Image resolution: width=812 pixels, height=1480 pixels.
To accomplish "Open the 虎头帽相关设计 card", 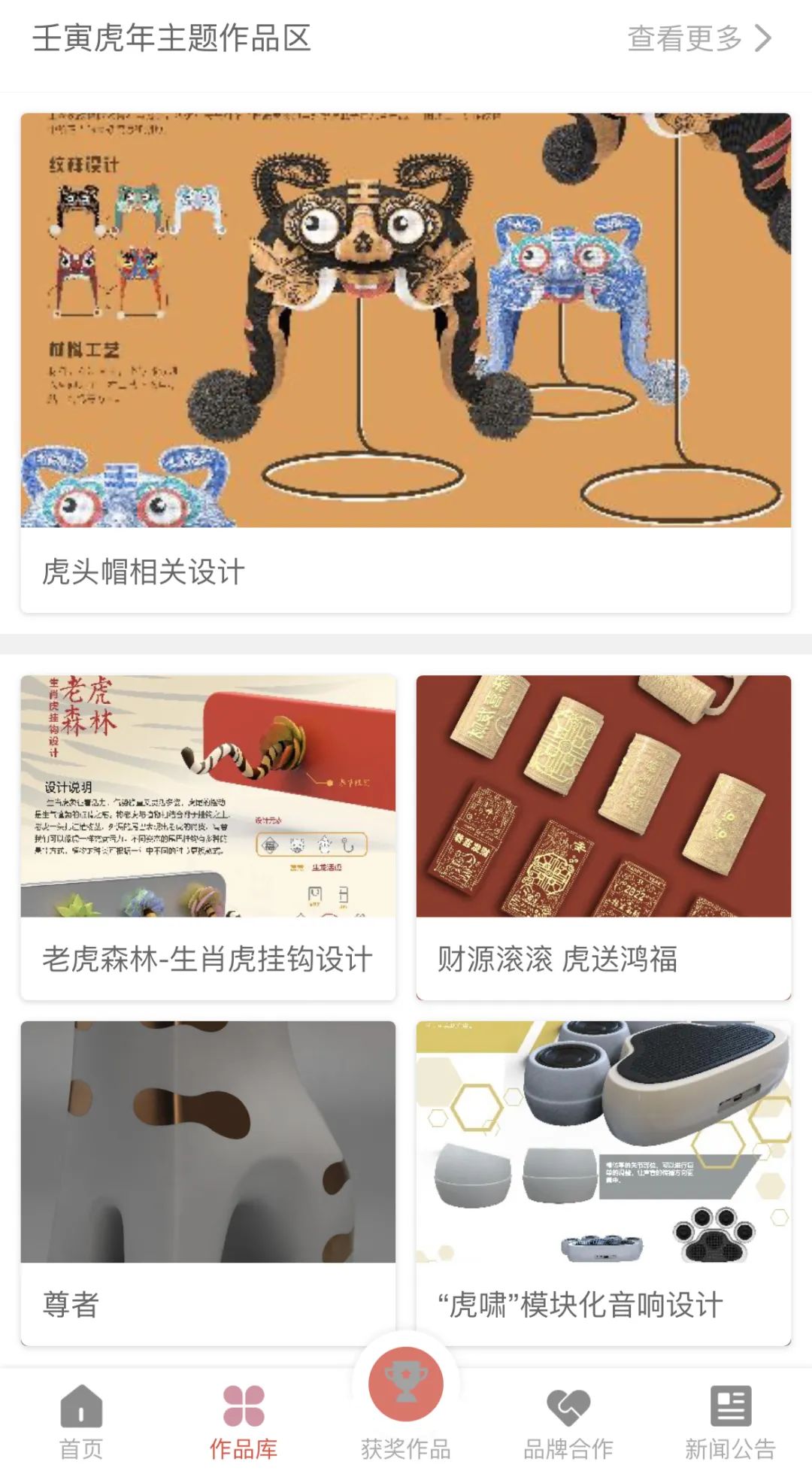I will [x=405, y=361].
